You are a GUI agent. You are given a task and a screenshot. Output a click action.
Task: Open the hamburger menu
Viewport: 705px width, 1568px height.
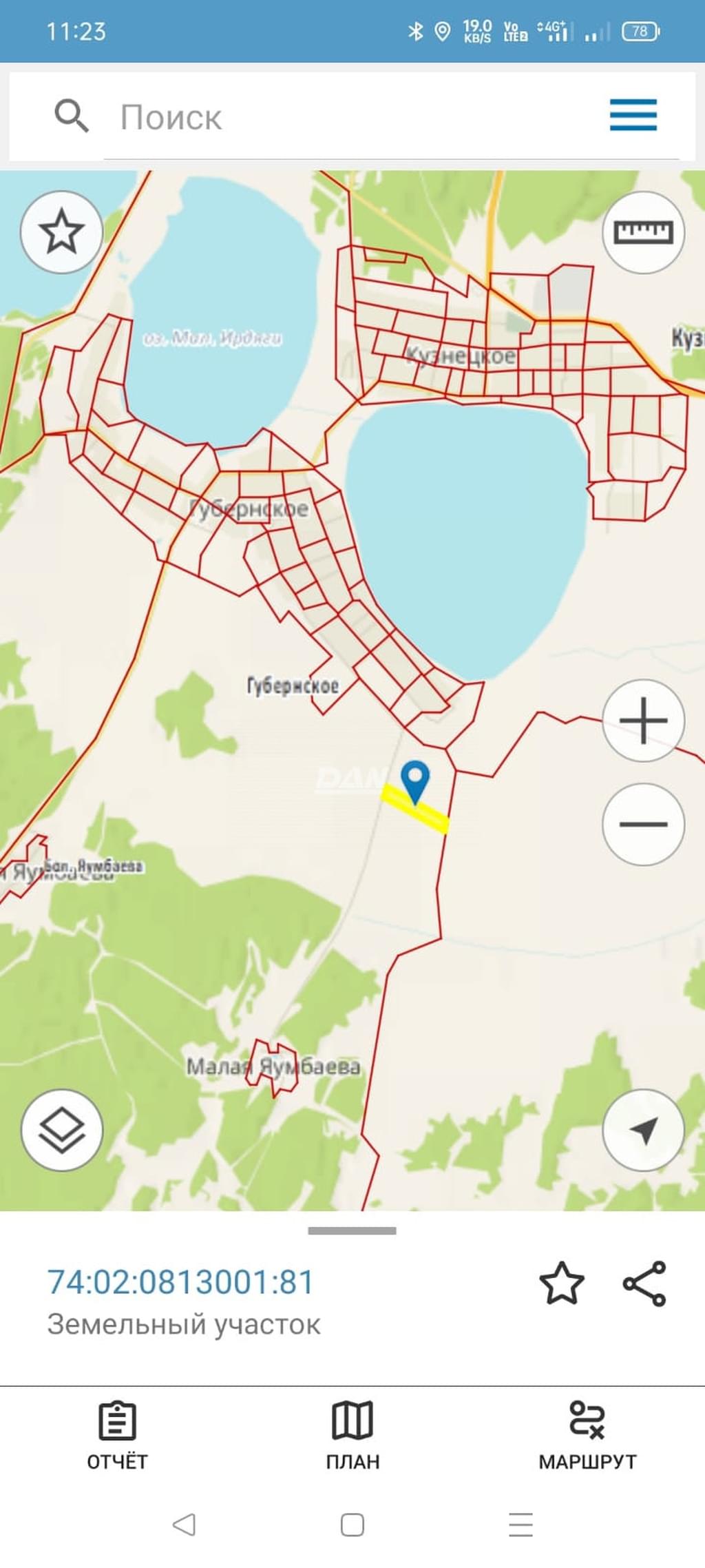pyautogui.click(x=633, y=115)
